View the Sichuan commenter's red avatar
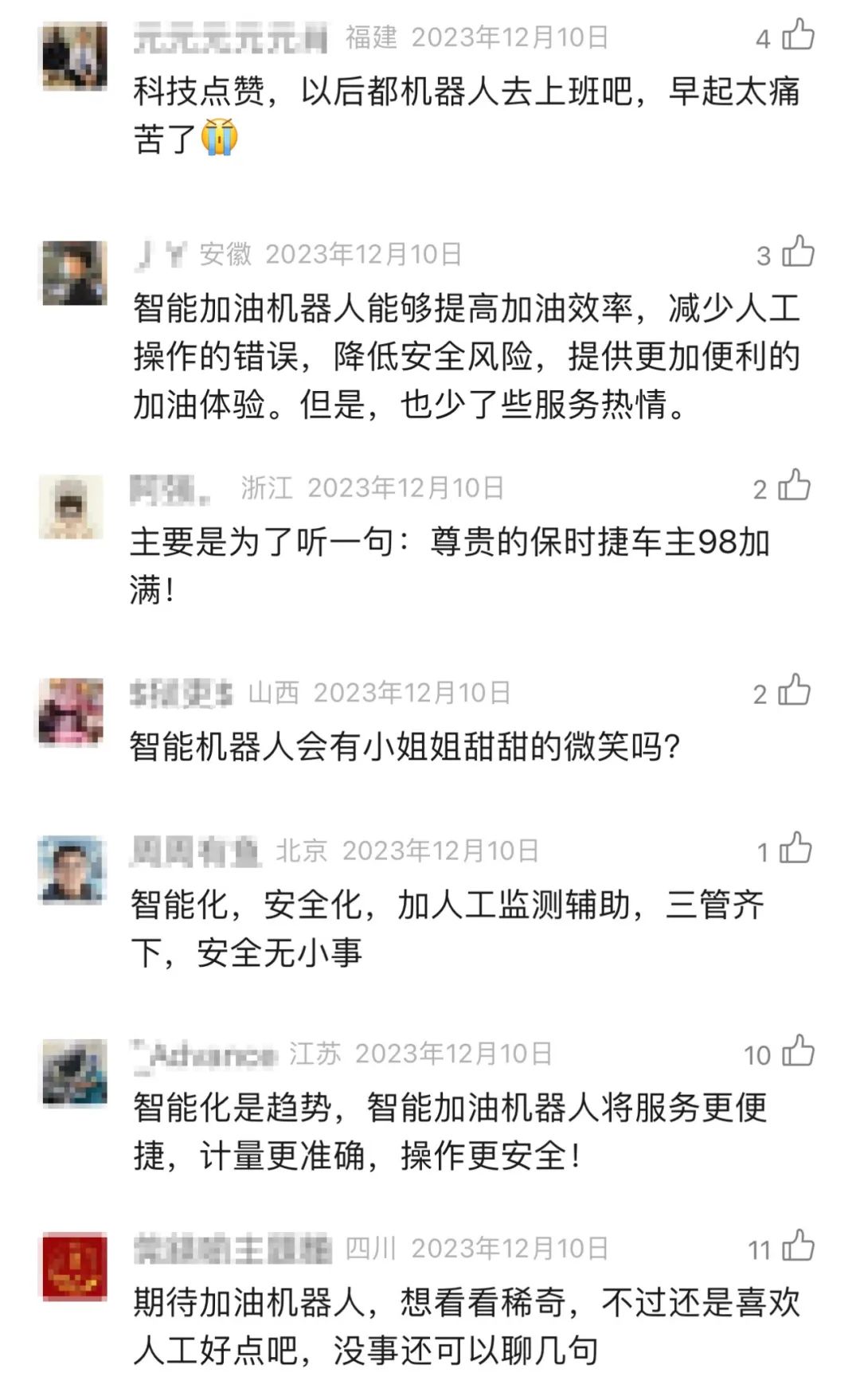Screen dimensions: 860x1400 [x=74, y=1266]
